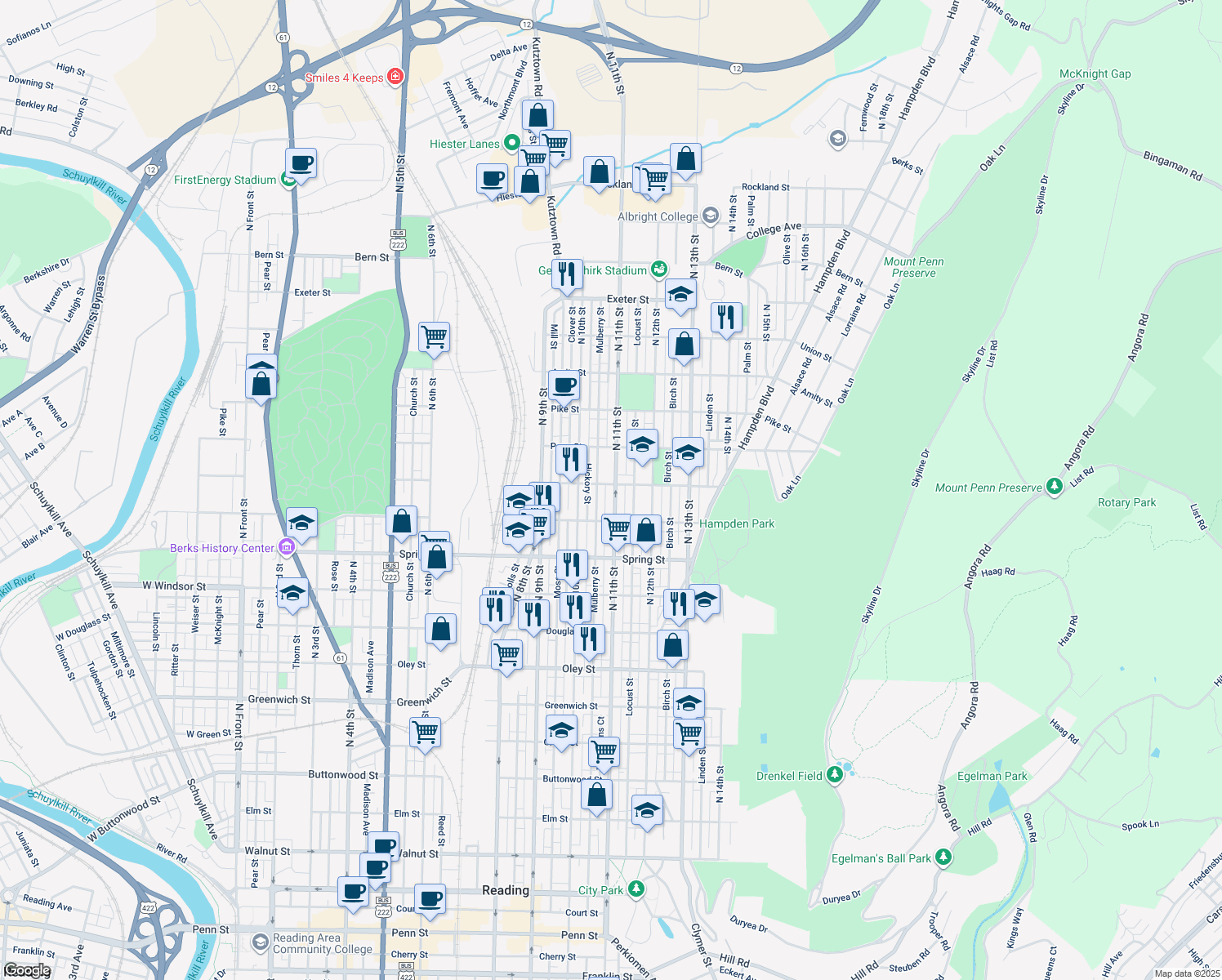Select the school marker on Exeter St
1222x980 pixels.
pos(680,295)
